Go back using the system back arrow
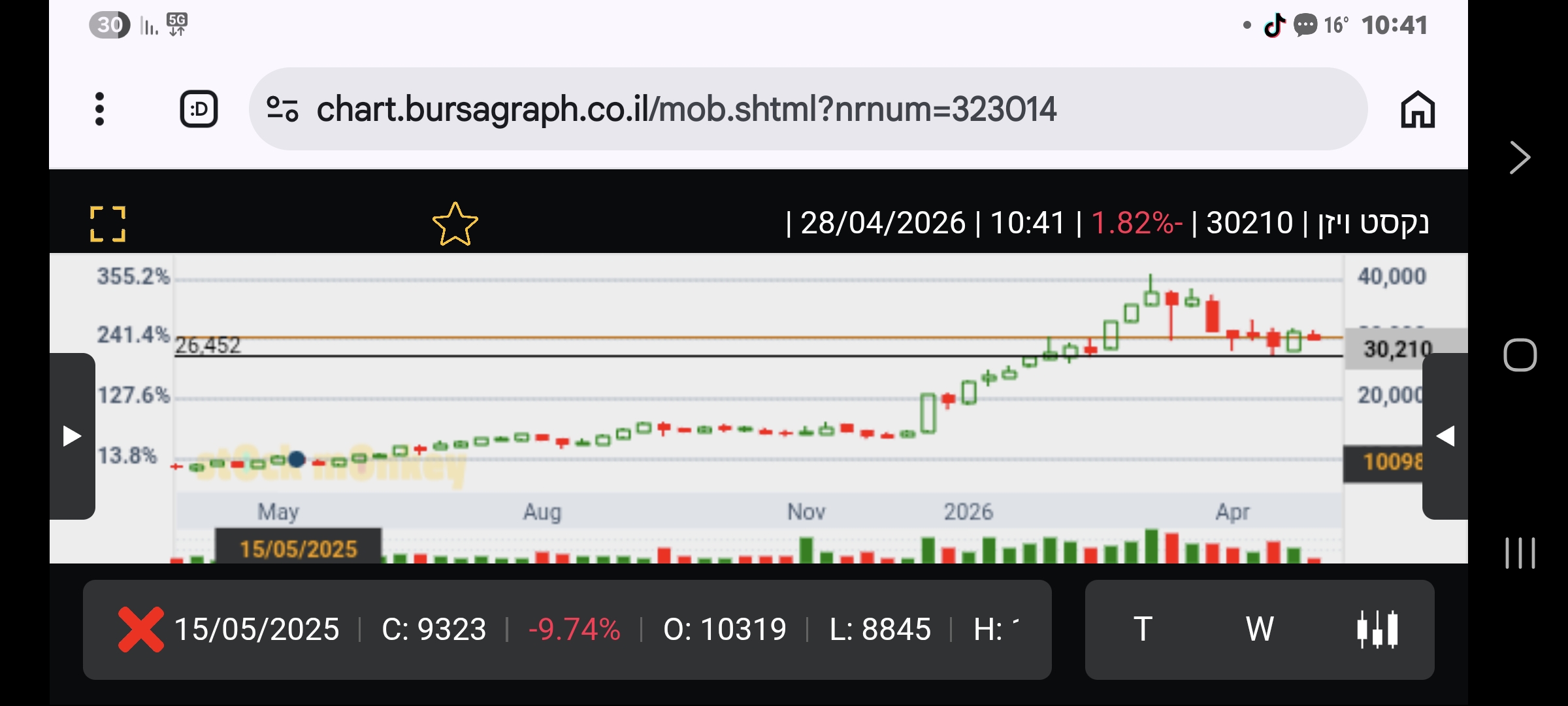 tap(1520, 158)
